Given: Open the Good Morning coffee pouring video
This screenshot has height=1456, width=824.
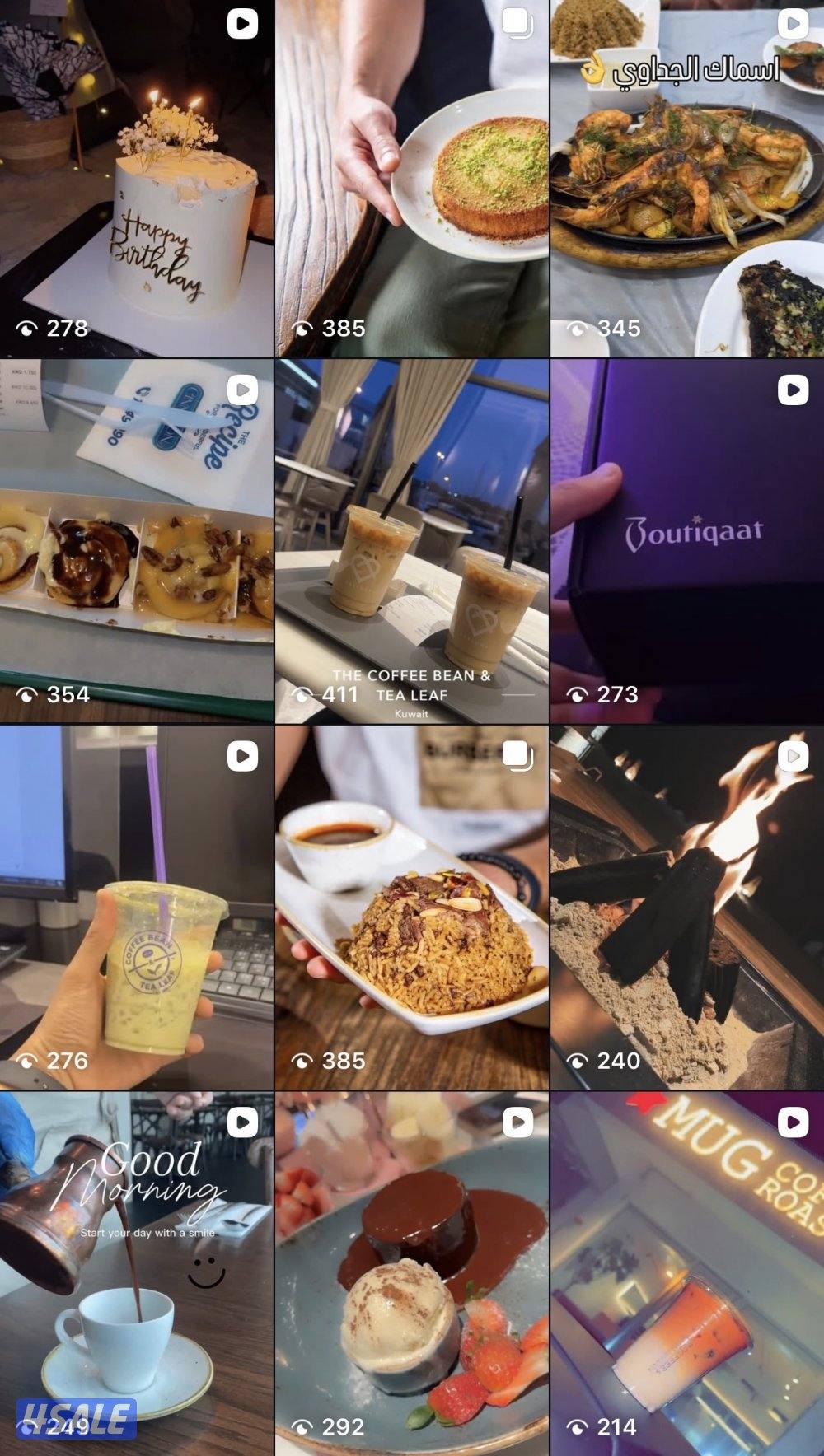Looking at the screenshot, I should [136, 1272].
